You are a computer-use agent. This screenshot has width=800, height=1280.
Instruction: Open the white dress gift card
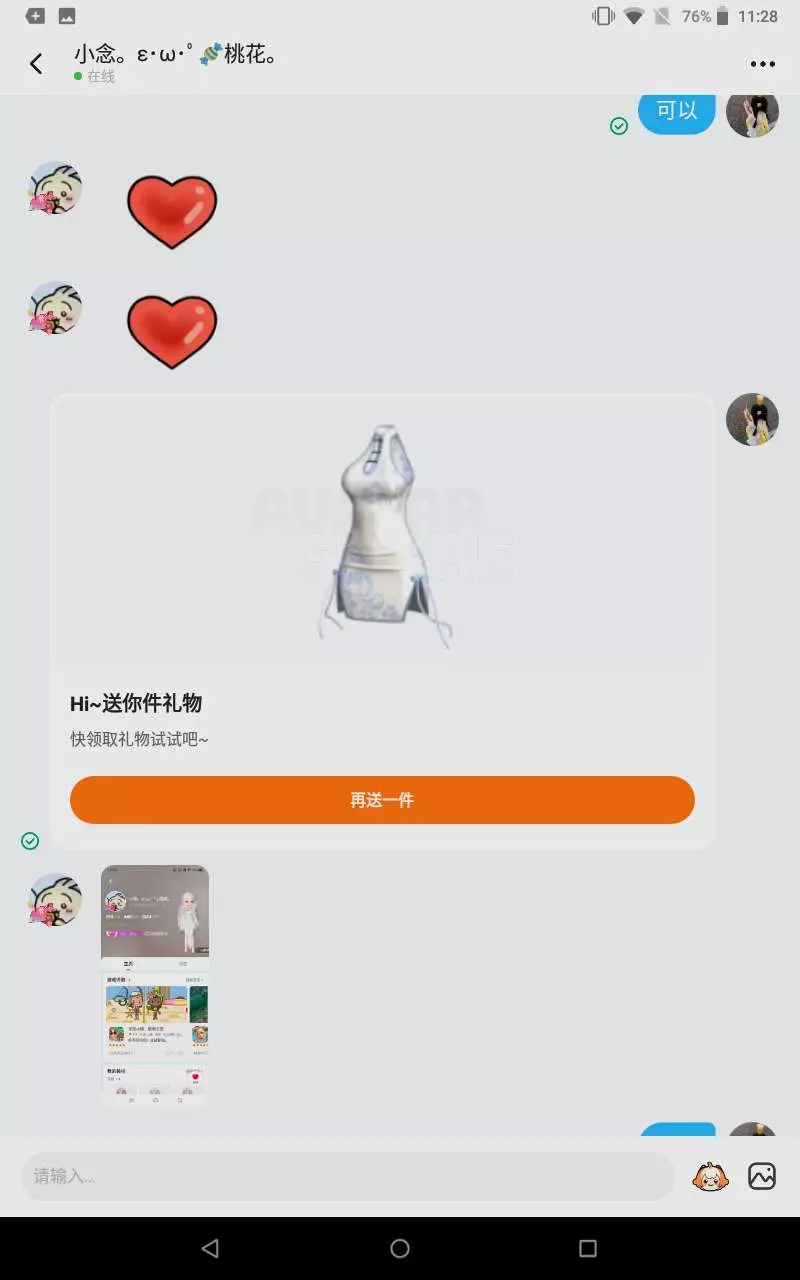coord(382,622)
